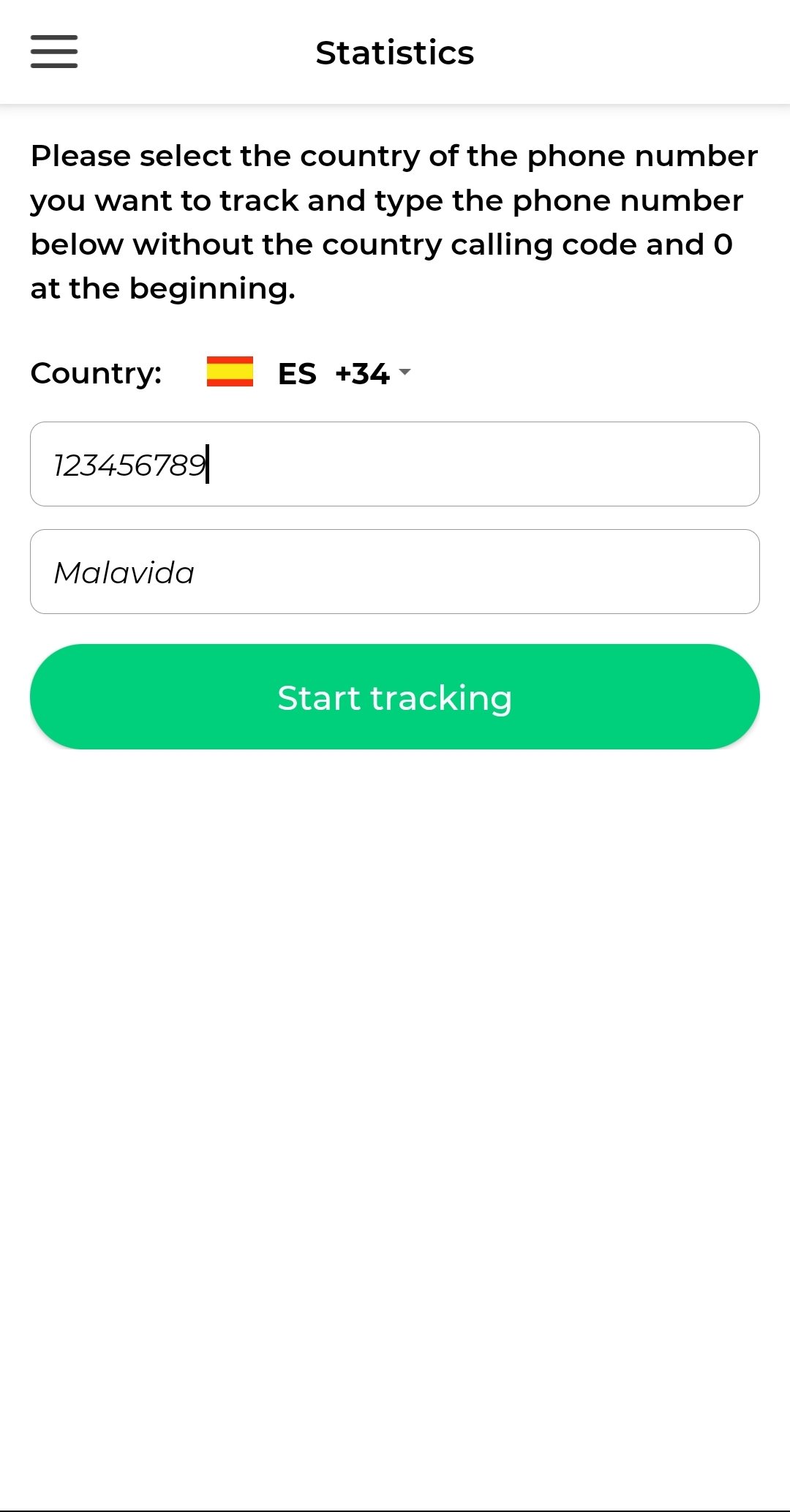790x1512 pixels.
Task: Start tracking the entered number
Action: click(x=395, y=697)
